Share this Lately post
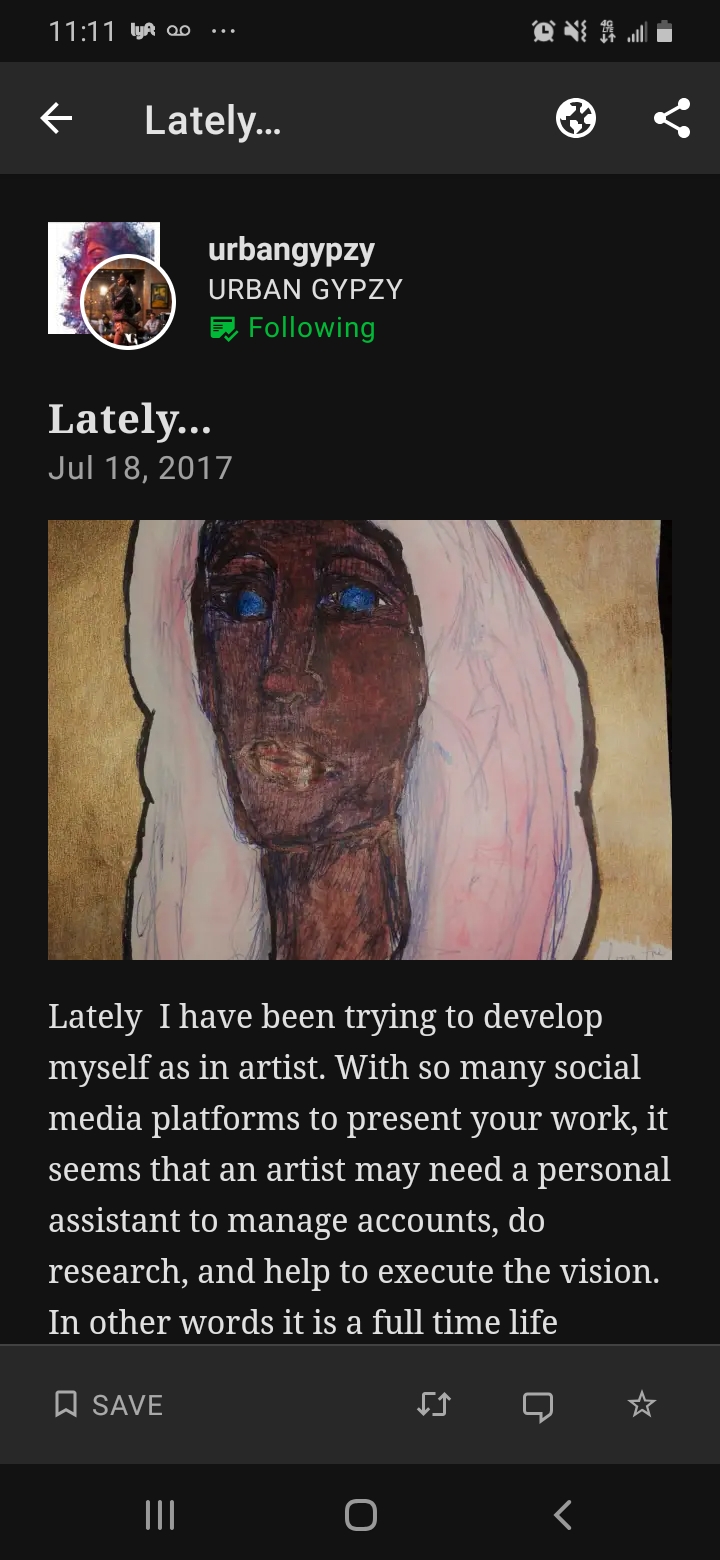 672,119
